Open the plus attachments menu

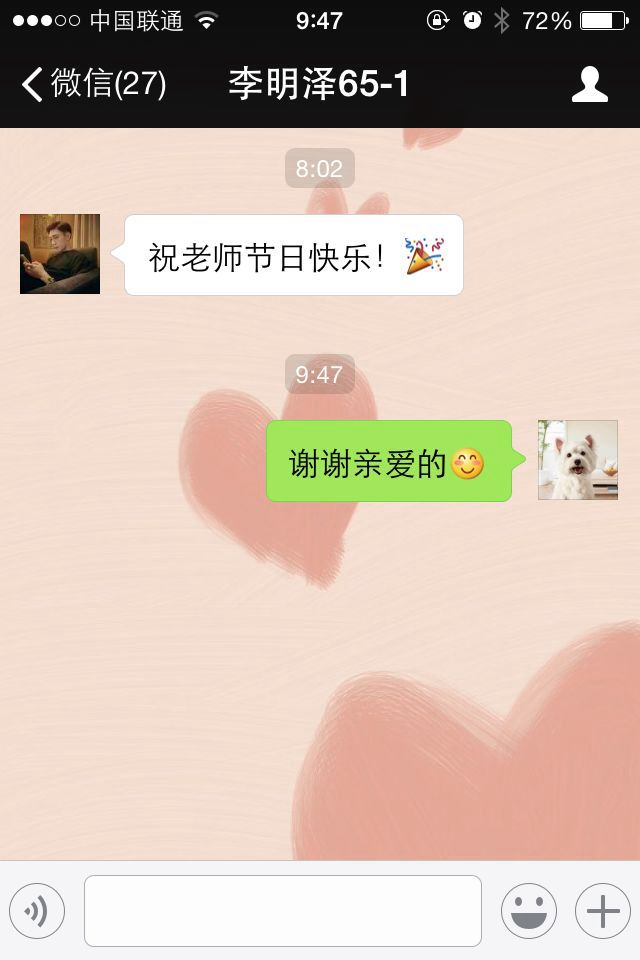tap(602, 911)
